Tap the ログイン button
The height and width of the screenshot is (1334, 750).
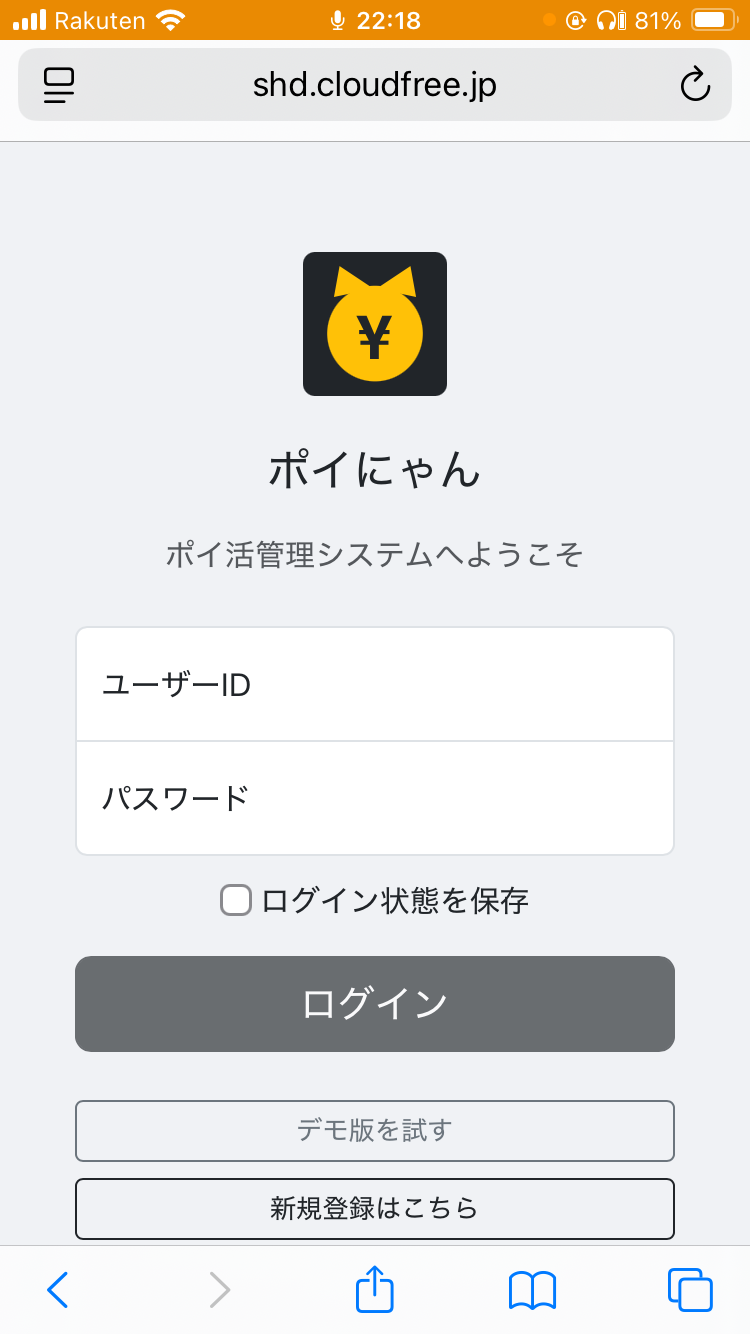[x=375, y=1004]
